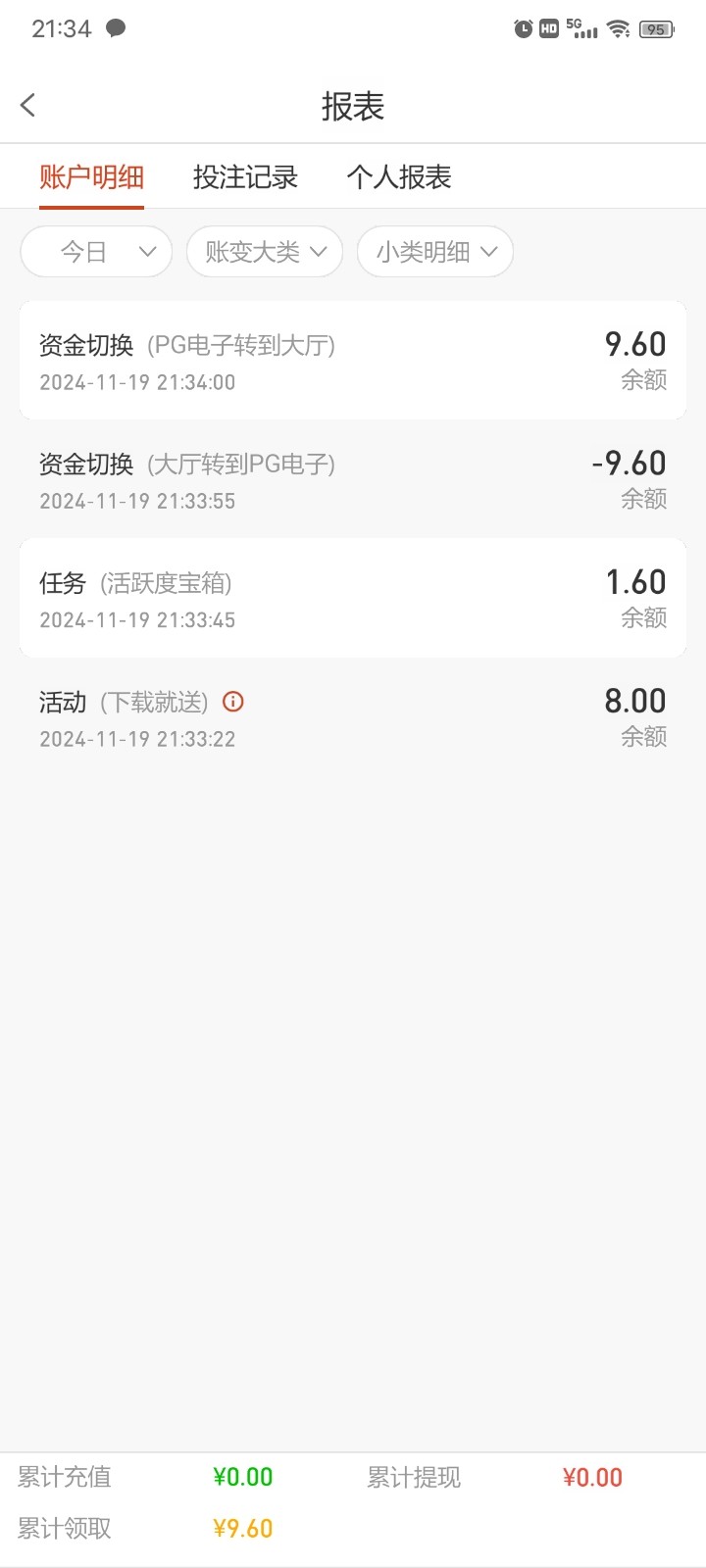Screen dimensions: 706x1568
Task: Open the 个人报表 tab
Action: (399, 177)
